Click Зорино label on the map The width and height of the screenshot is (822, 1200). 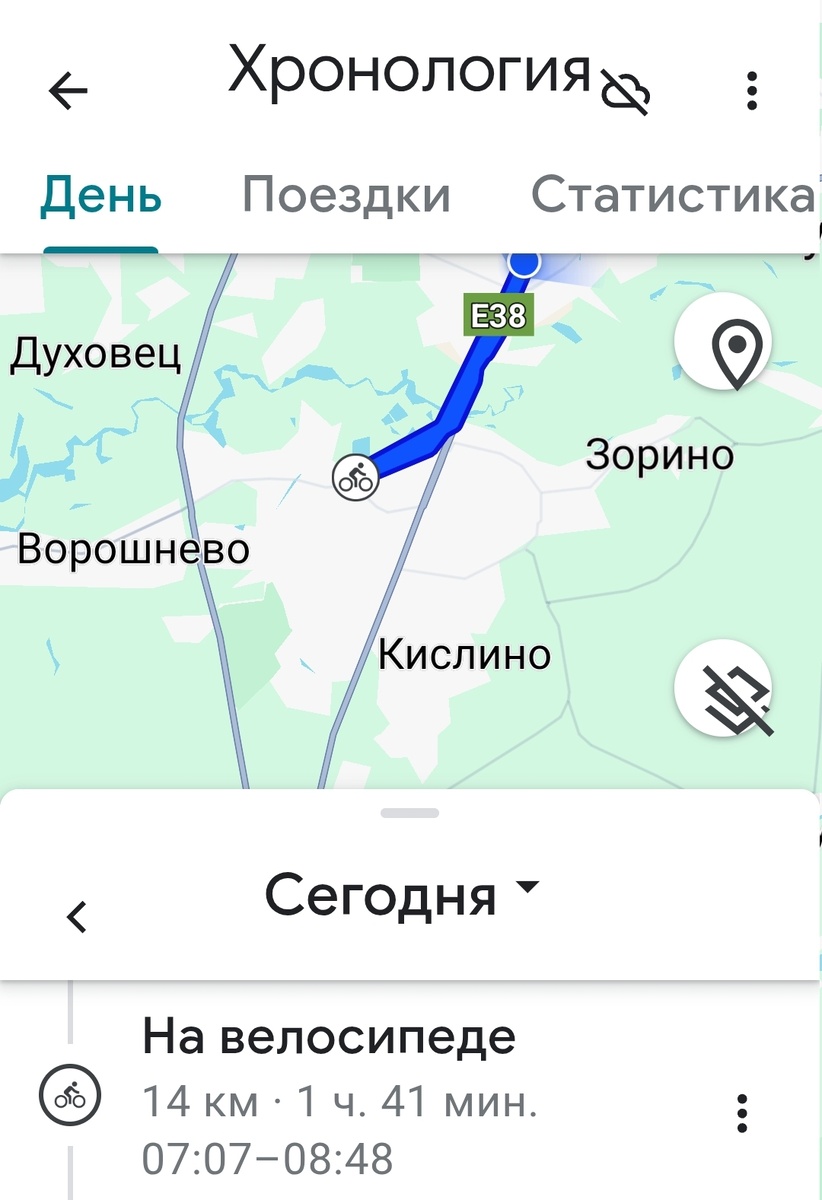[x=659, y=455]
